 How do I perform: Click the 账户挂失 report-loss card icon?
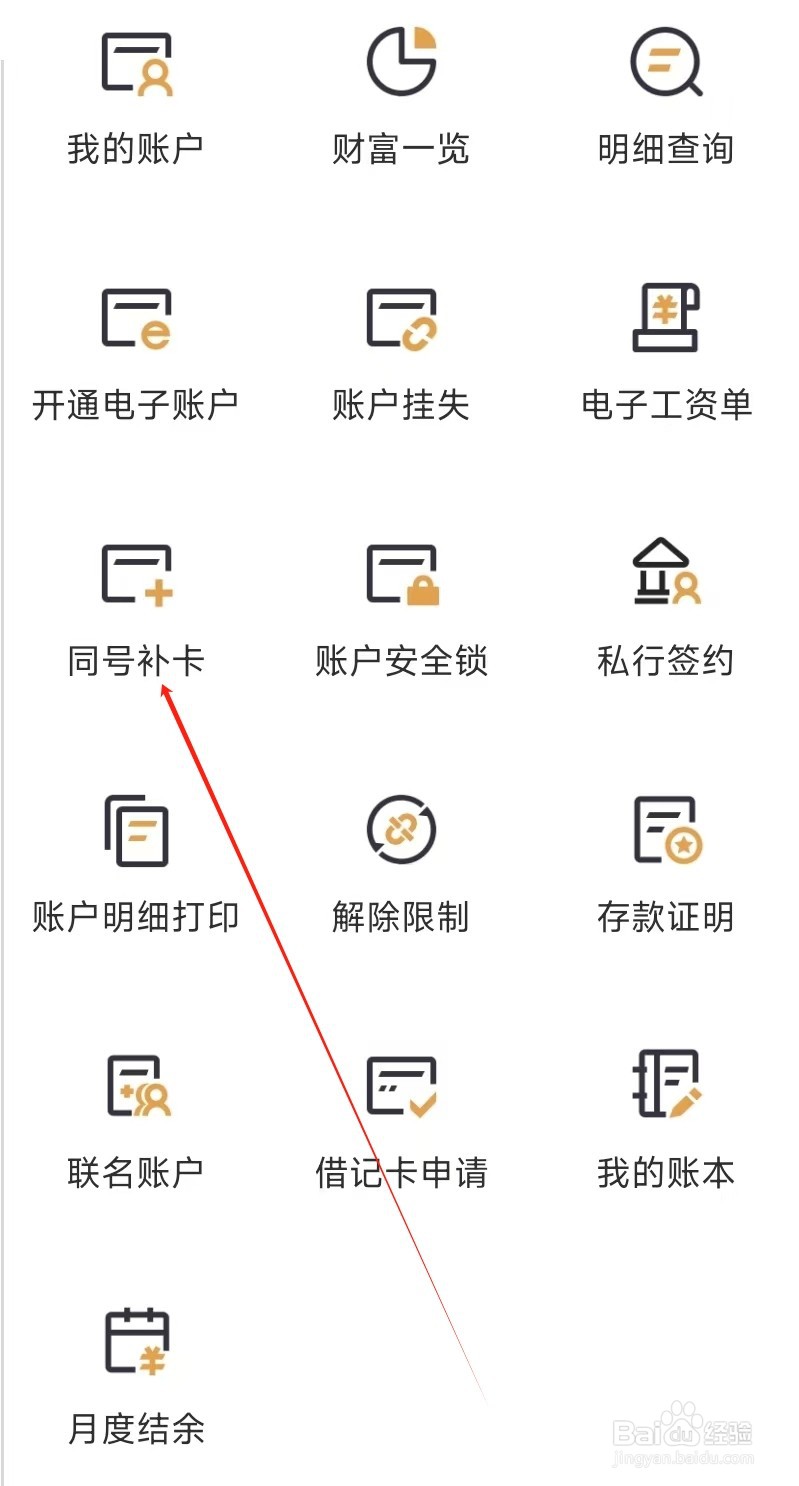point(400,318)
